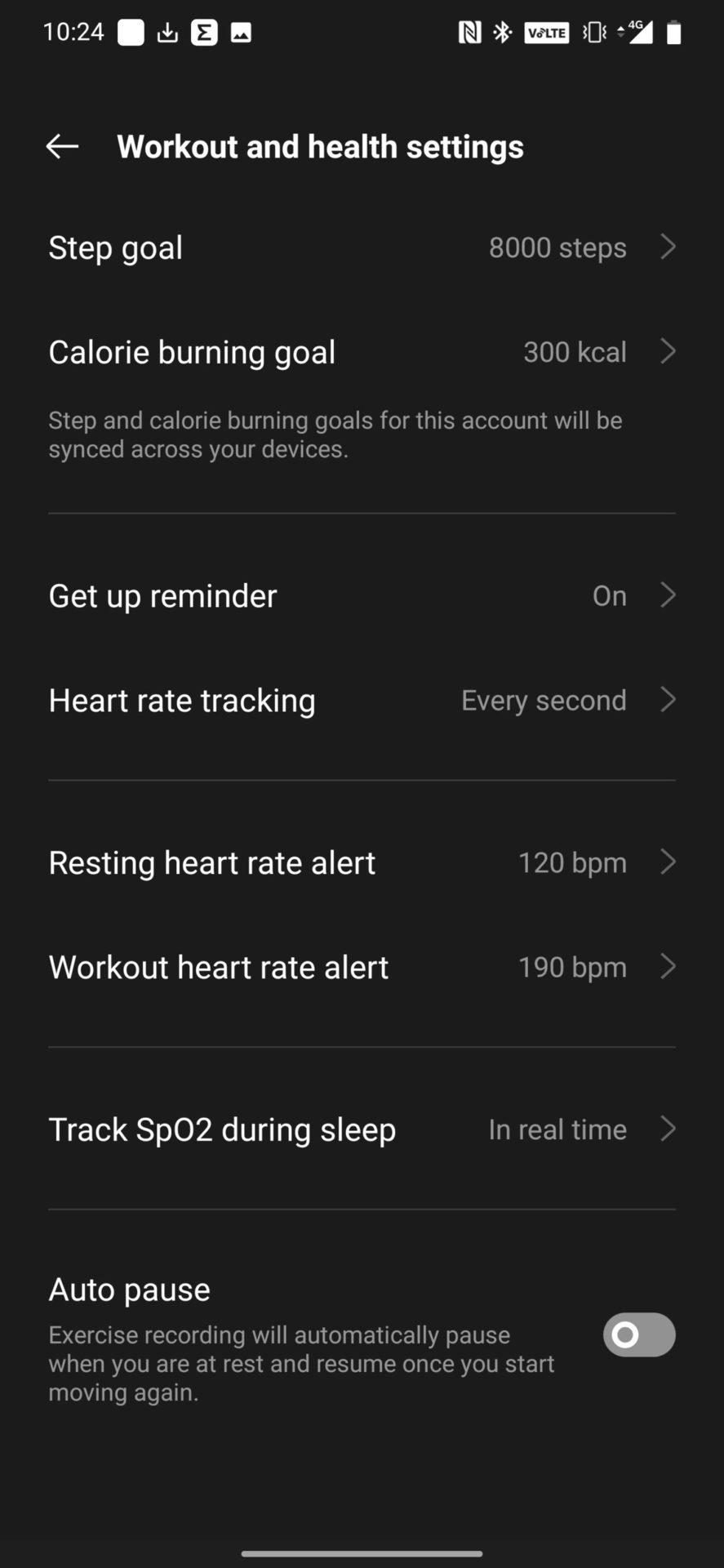Enable the Auto pause switch
Viewport: 724px width, 1568px height.
[638, 1334]
